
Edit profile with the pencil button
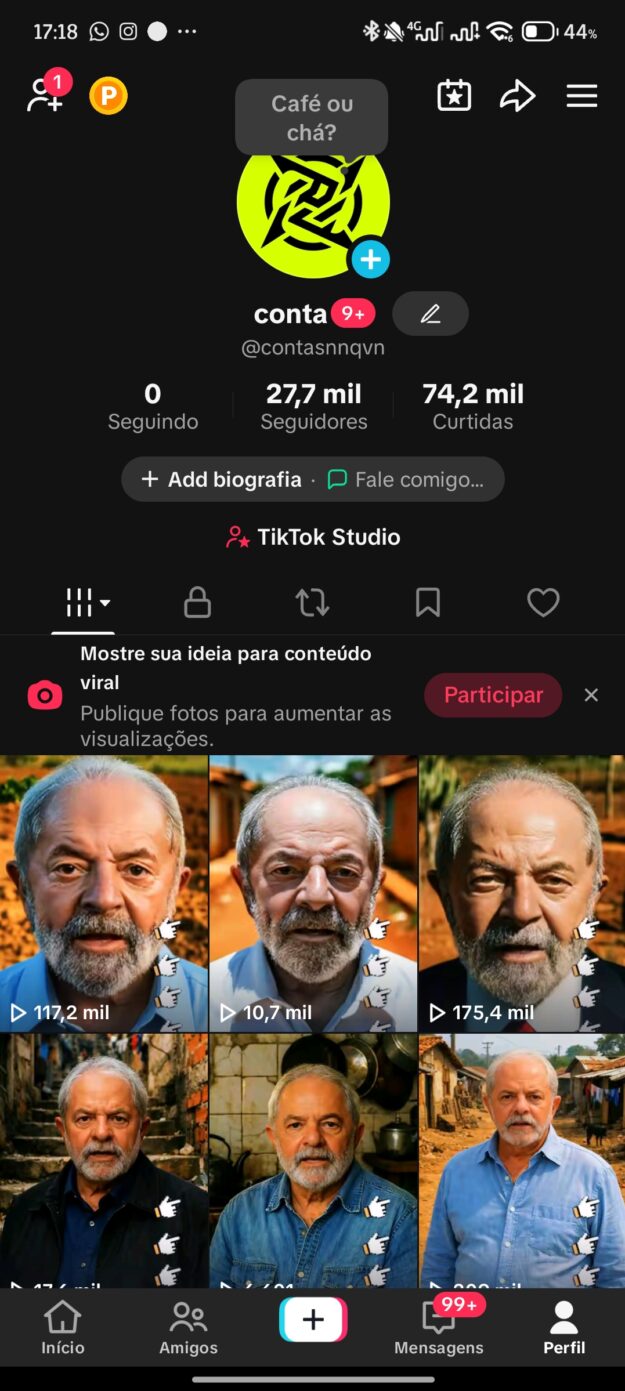click(430, 314)
